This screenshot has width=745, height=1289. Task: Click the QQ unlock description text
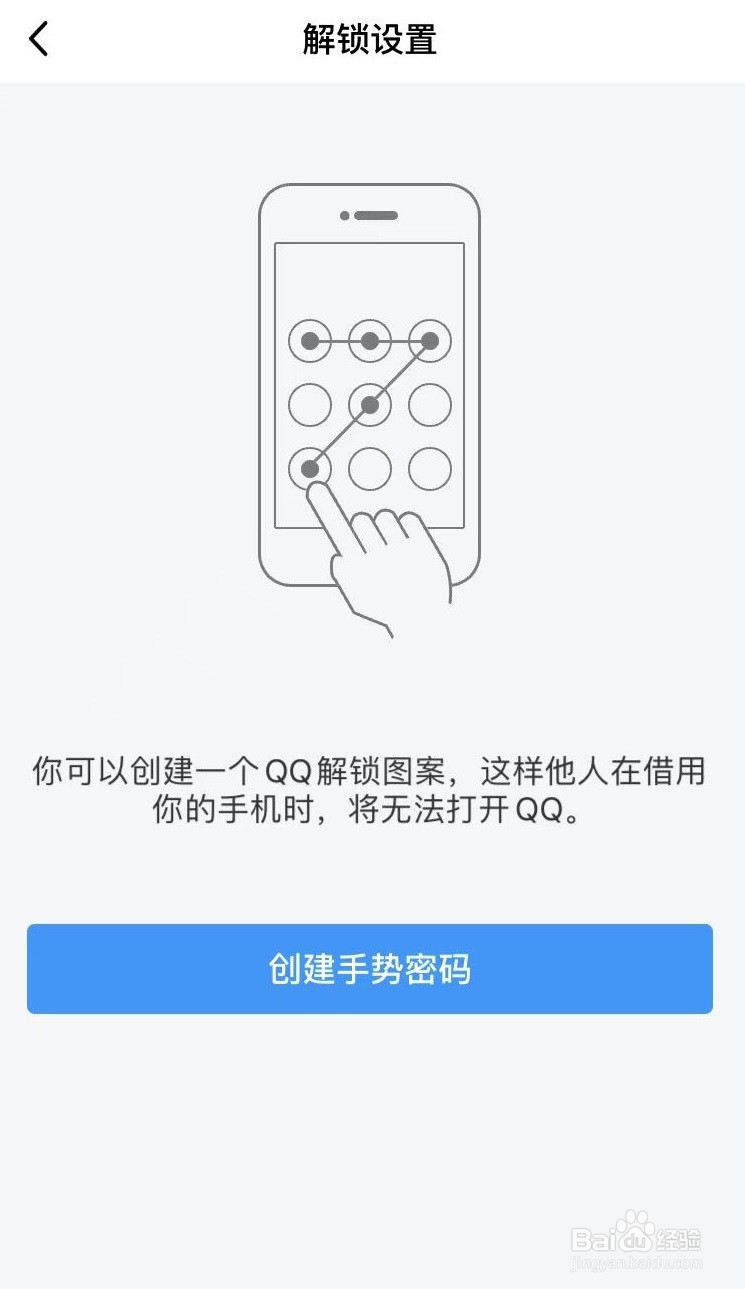(370, 788)
